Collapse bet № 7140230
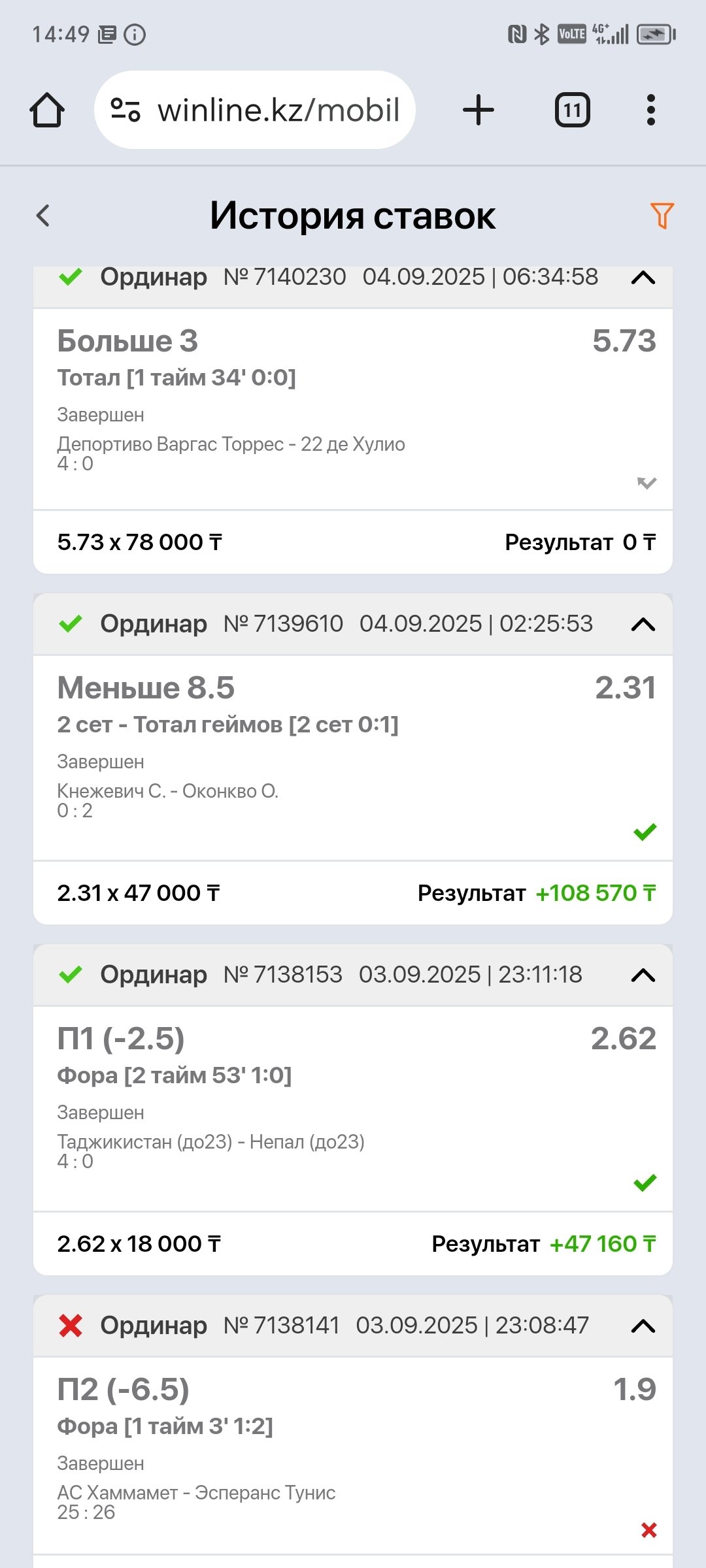 pos(643,278)
